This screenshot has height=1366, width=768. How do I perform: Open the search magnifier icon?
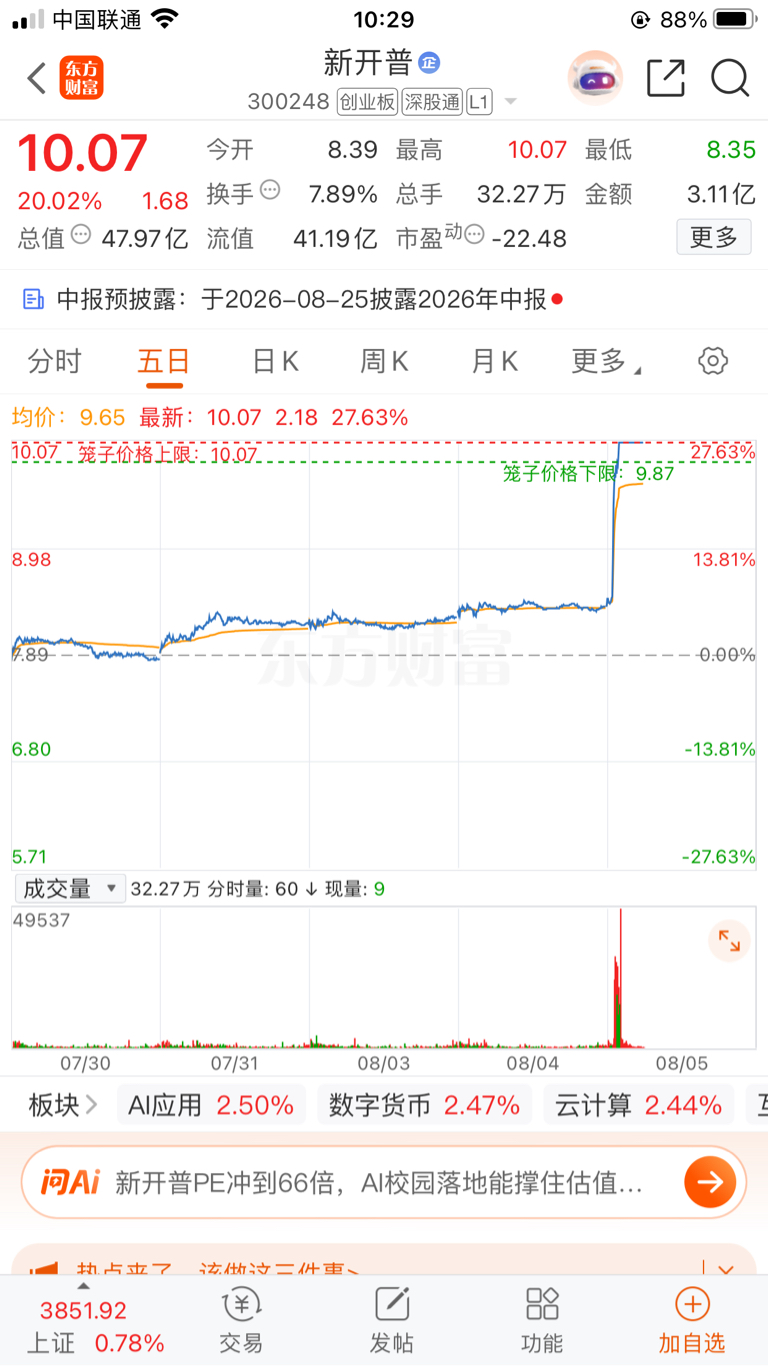click(730, 77)
